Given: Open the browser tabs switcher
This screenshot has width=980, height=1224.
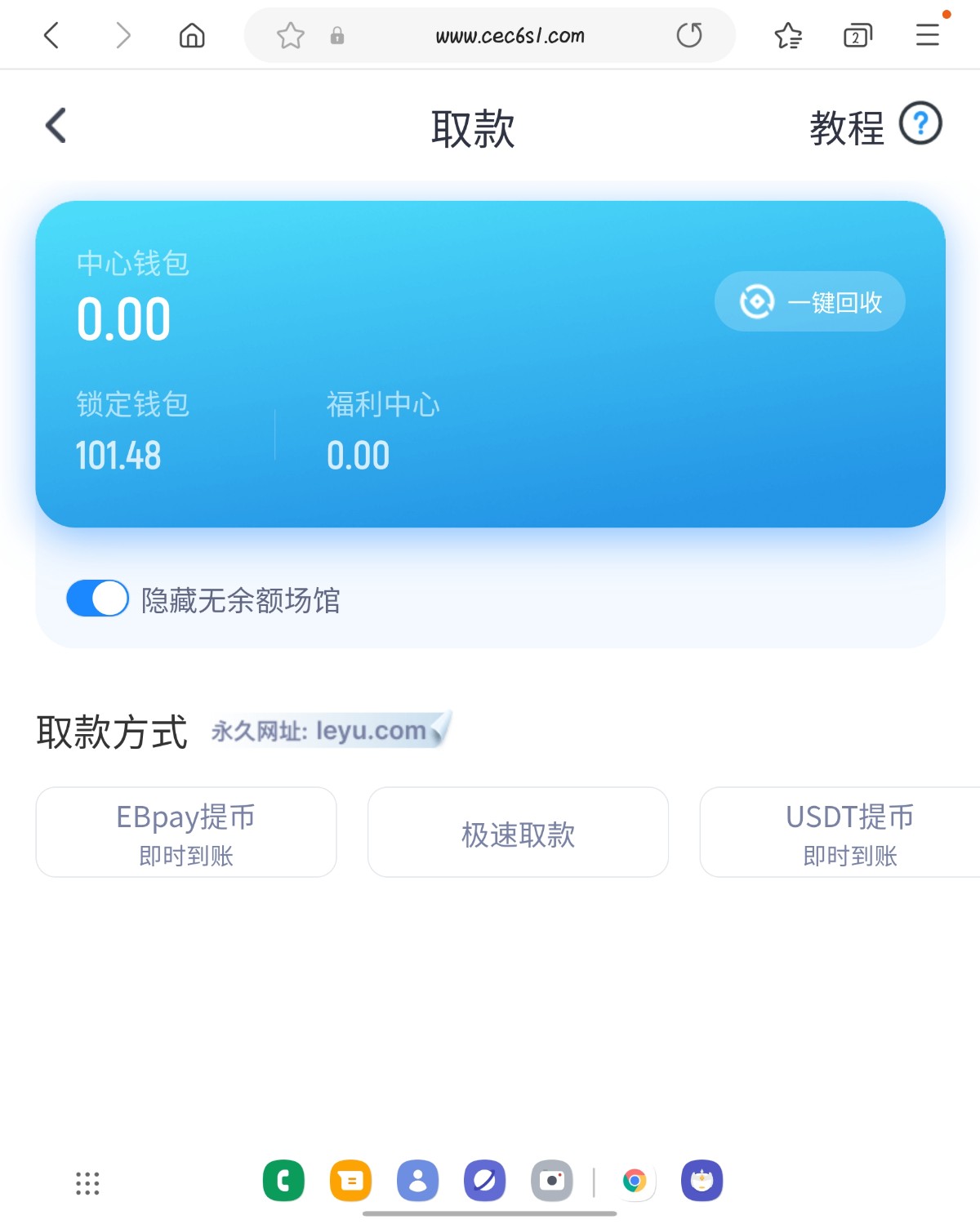Looking at the screenshot, I should (x=857, y=35).
